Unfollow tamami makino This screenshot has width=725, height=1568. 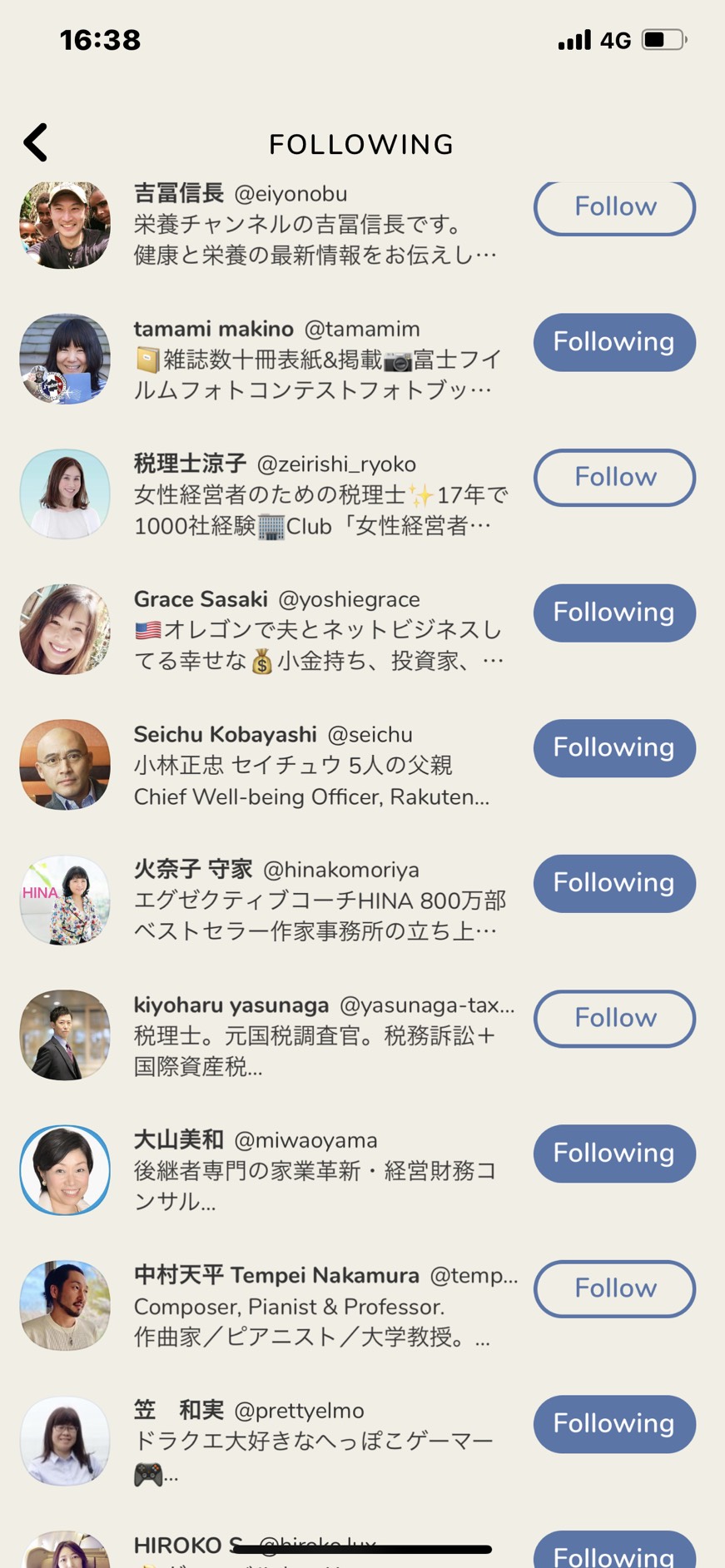click(614, 342)
